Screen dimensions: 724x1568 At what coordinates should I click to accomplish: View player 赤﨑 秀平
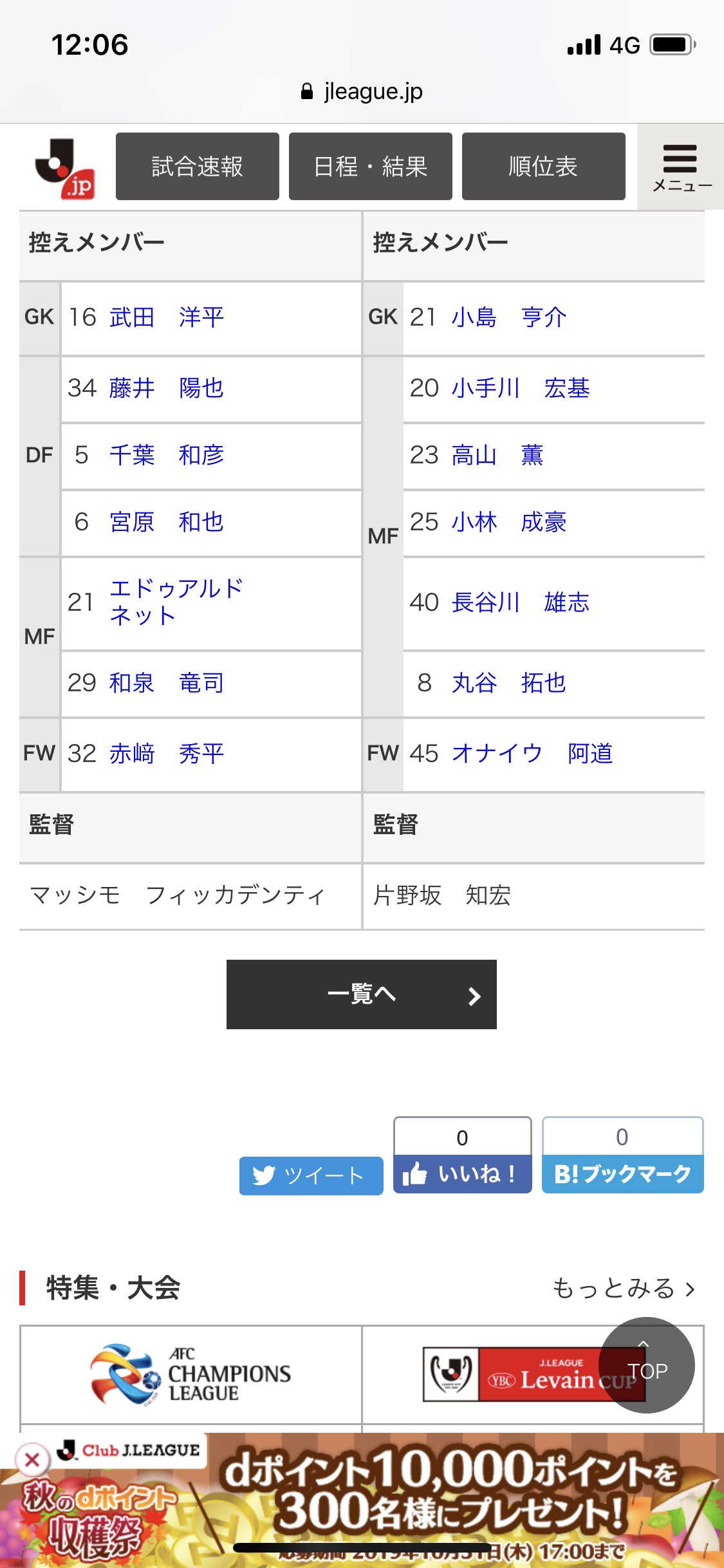167,754
